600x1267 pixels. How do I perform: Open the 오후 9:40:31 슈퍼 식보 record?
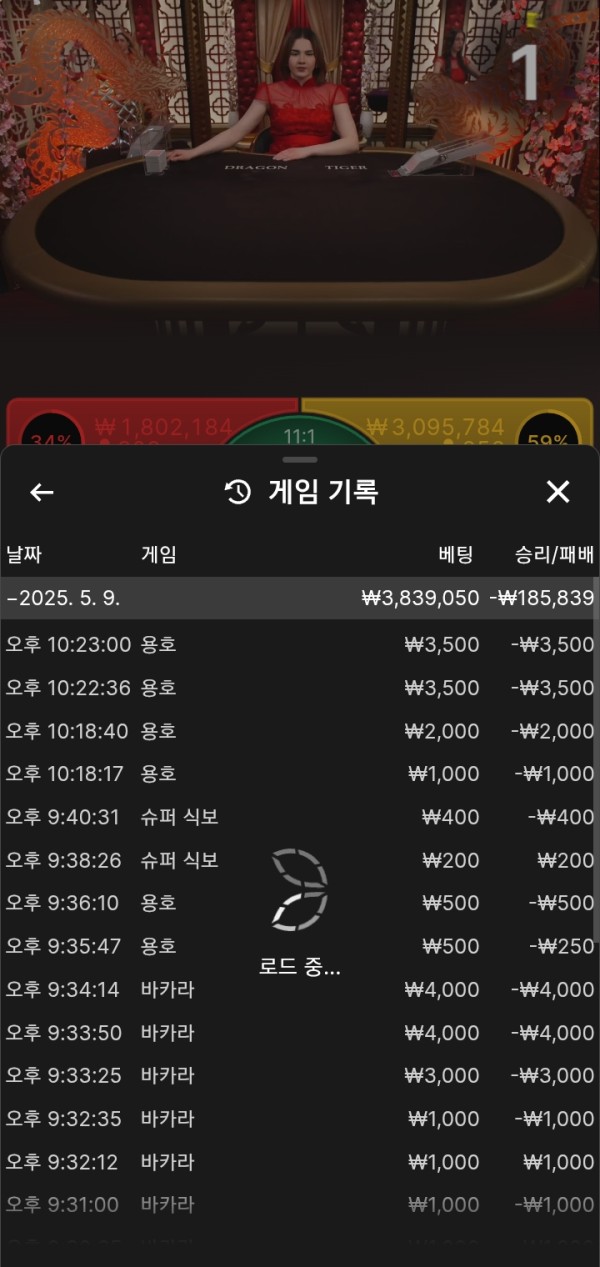point(298,817)
